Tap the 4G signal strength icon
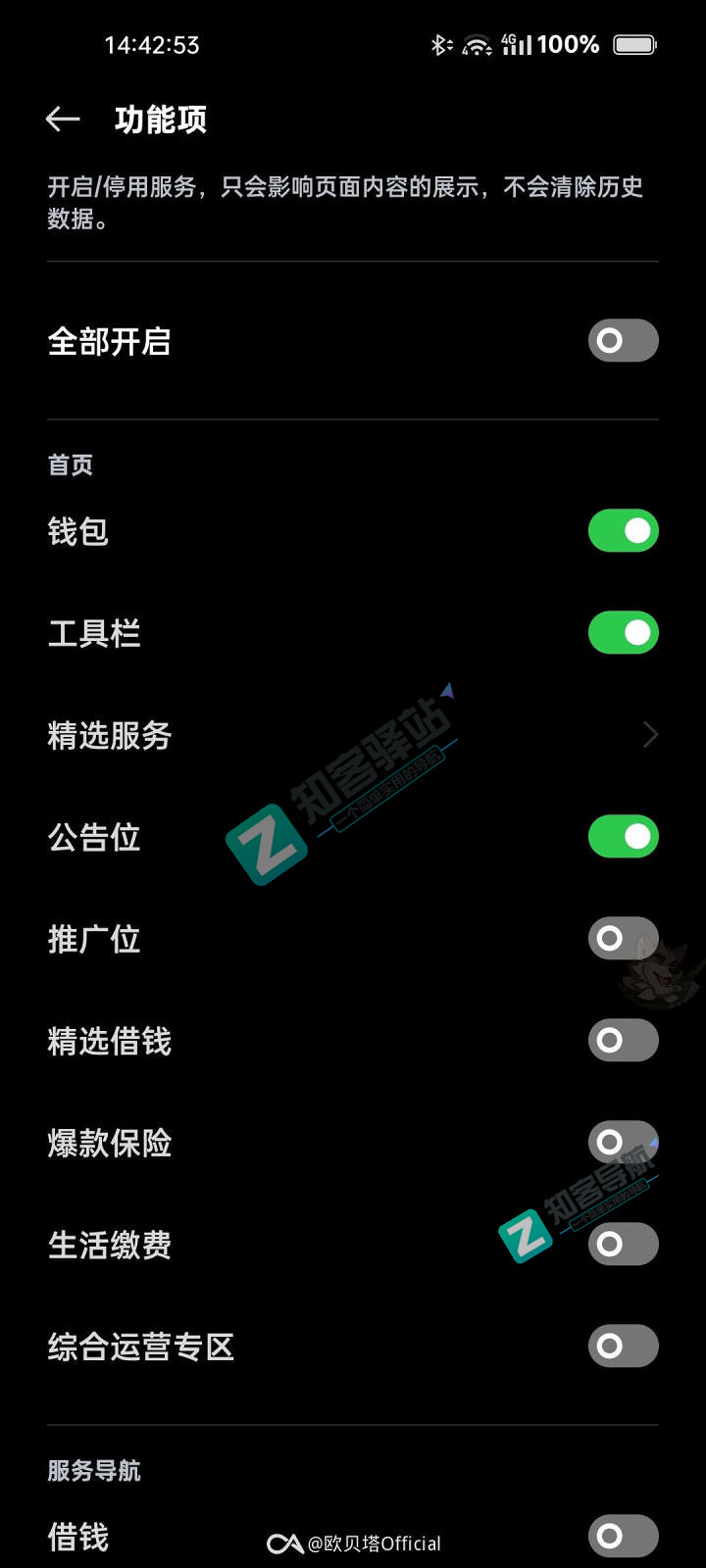 pyautogui.click(x=520, y=44)
